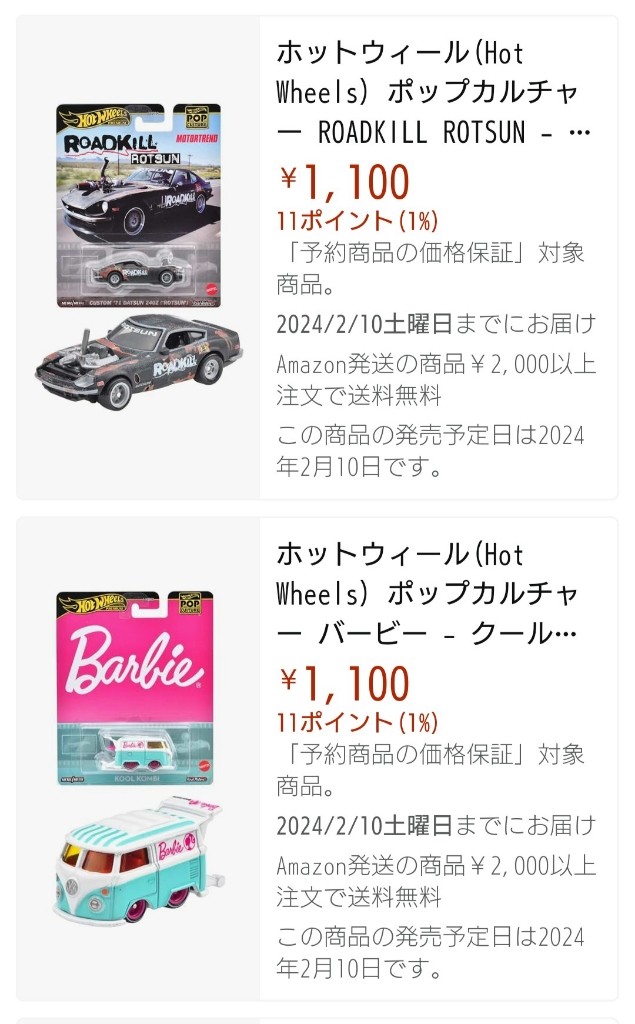Open the Barbie Kool Kombi product image
Viewport: 635px width, 1024px height.
138,759
